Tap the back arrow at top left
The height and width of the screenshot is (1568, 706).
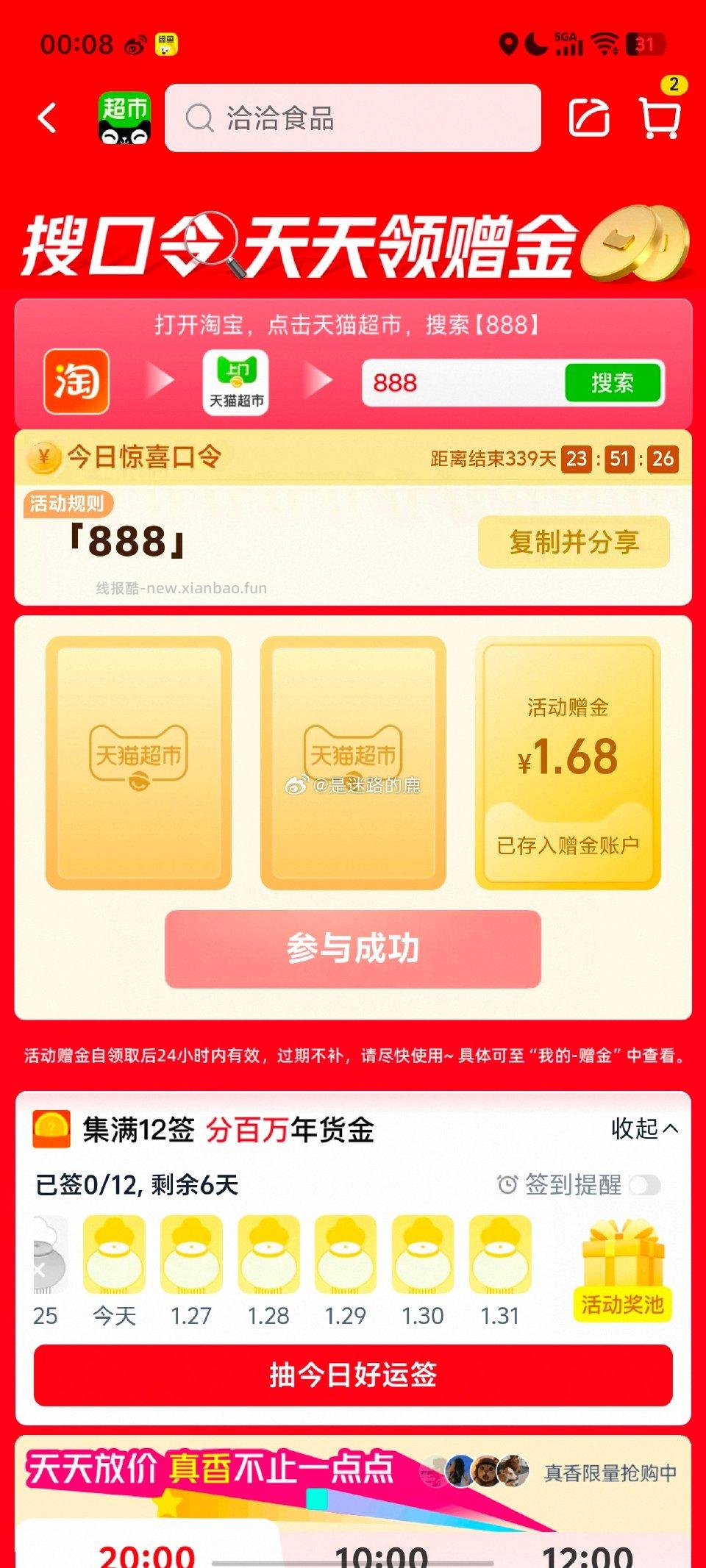(x=46, y=119)
